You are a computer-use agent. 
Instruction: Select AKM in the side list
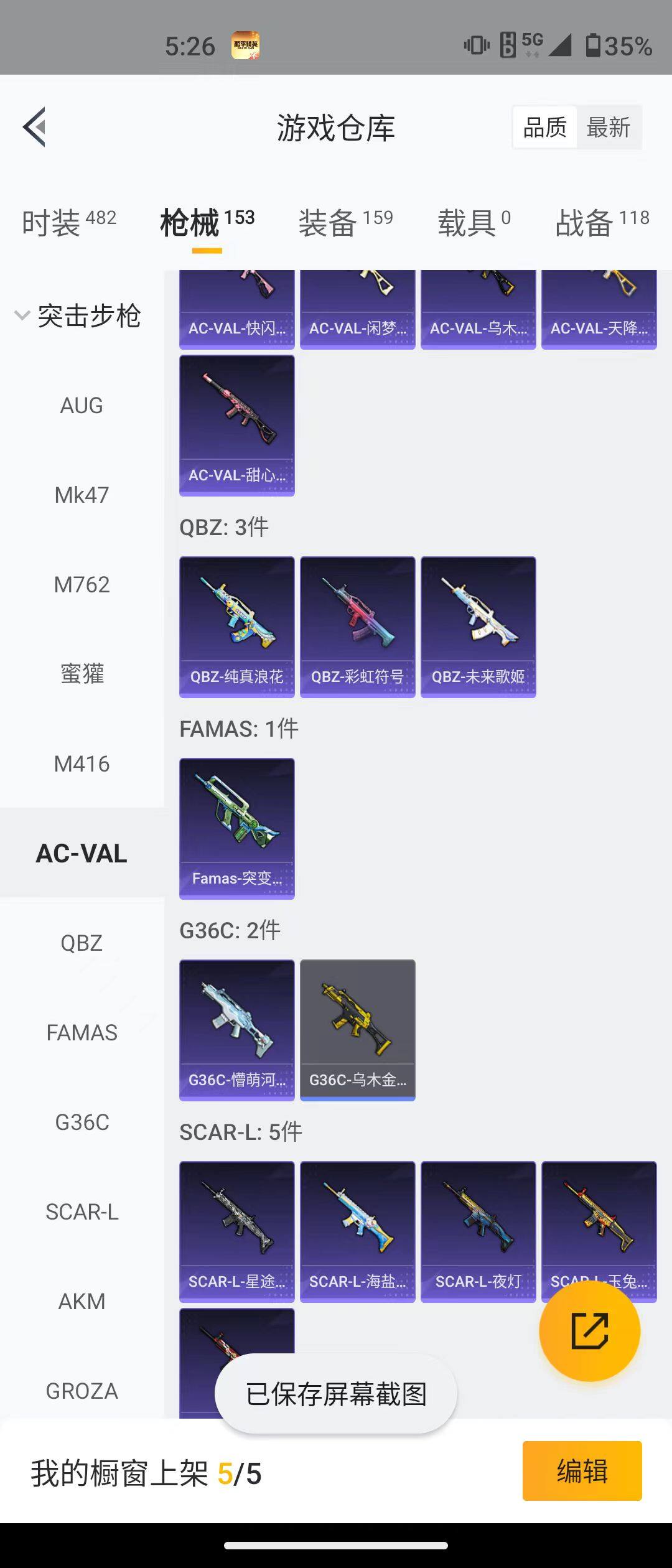pyautogui.click(x=82, y=1302)
